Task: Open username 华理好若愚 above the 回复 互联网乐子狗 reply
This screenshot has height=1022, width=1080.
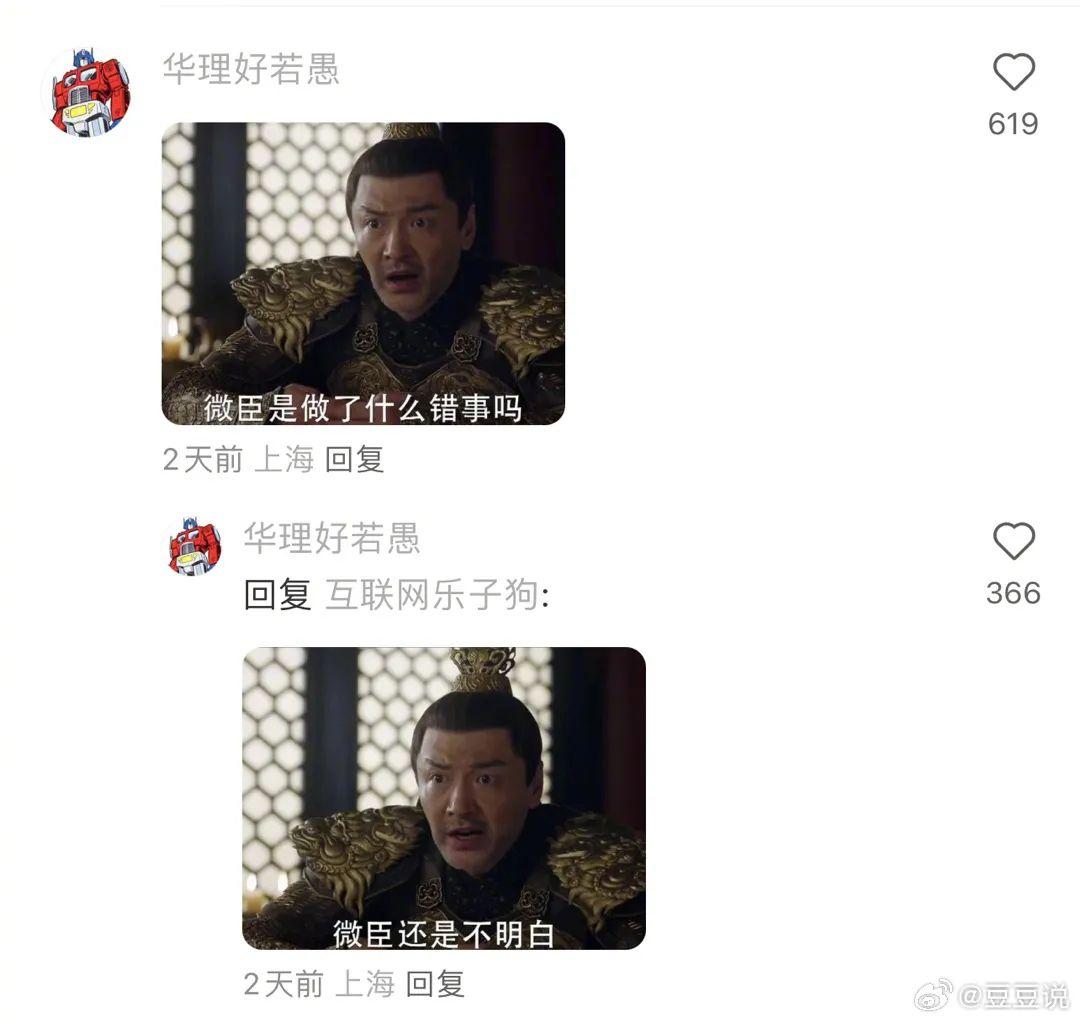Action: 332,538
